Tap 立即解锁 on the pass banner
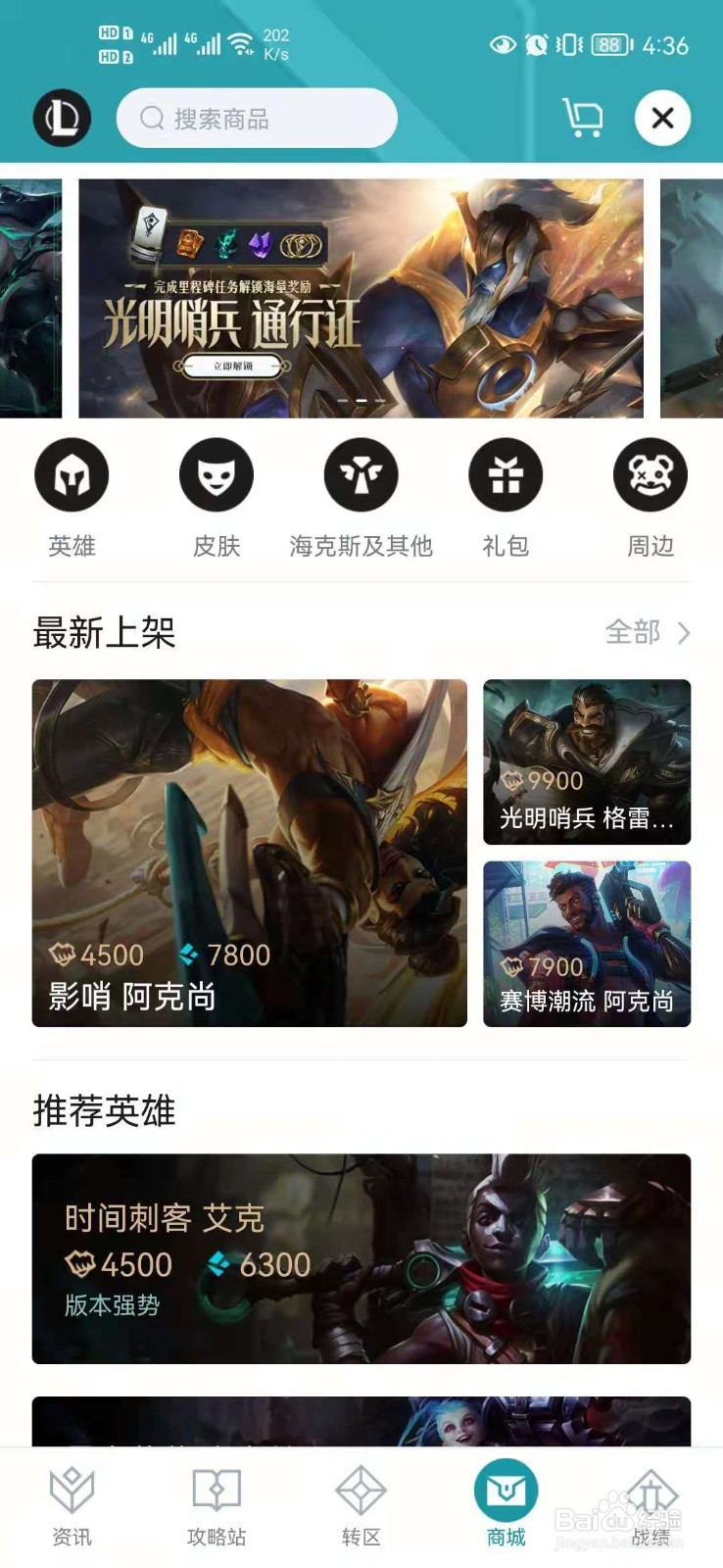The height and width of the screenshot is (1568, 723). point(233,367)
